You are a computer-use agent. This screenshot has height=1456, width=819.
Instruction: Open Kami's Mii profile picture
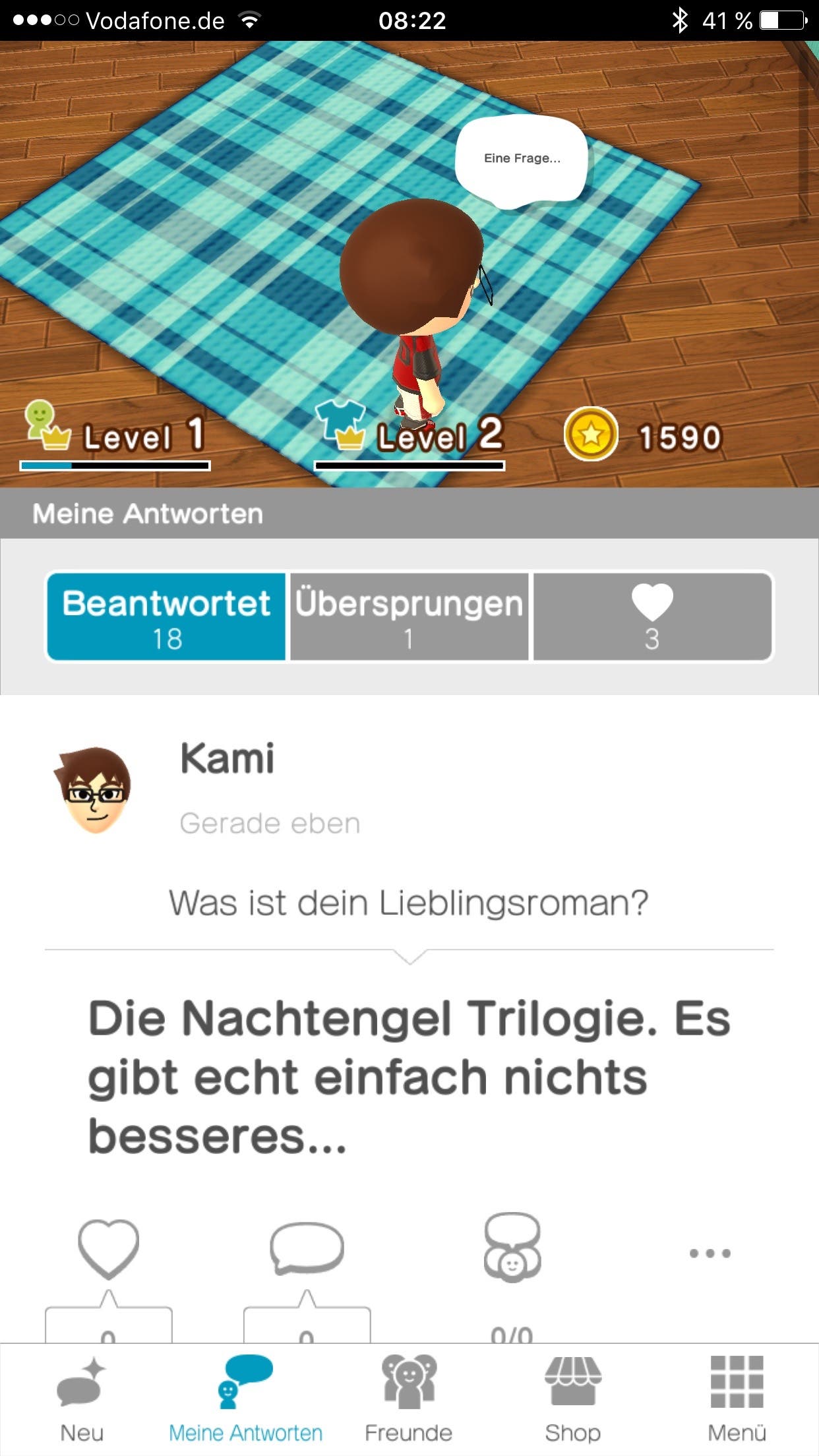click(92, 790)
